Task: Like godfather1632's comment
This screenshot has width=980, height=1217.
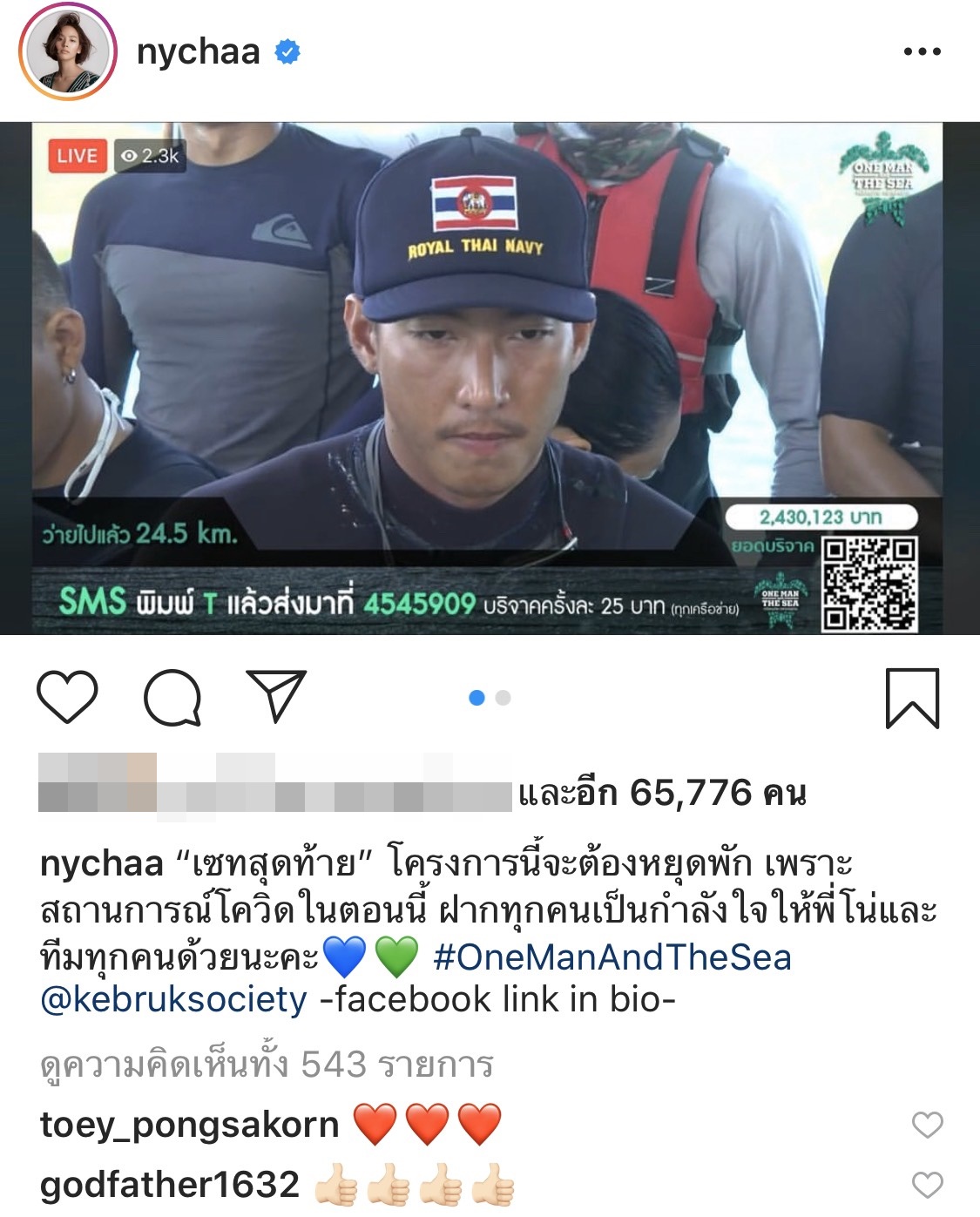Action: [927, 1185]
